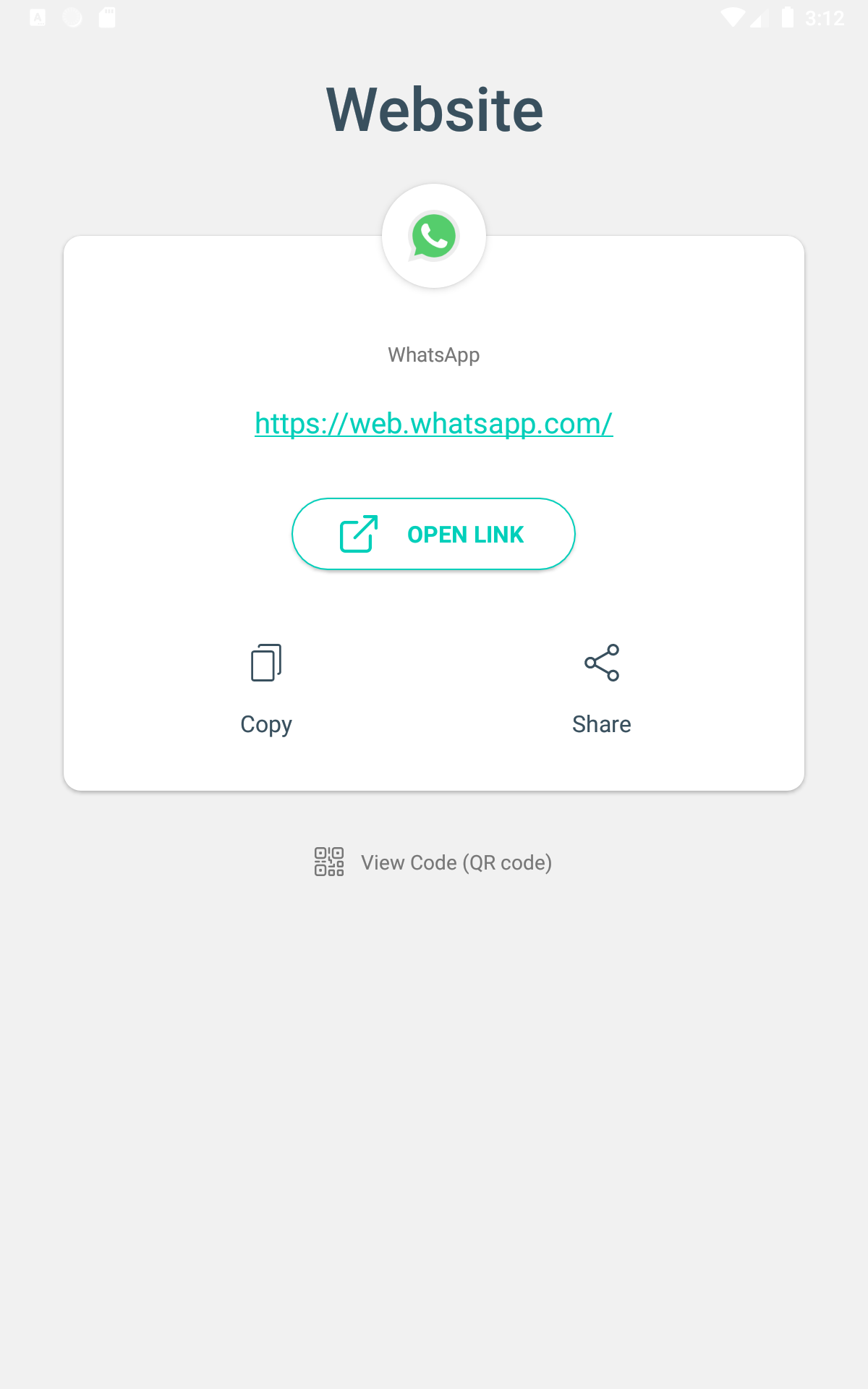View Code (QR code)
Viewport: 868px width, 1389px height.
(x=433, y=862)
